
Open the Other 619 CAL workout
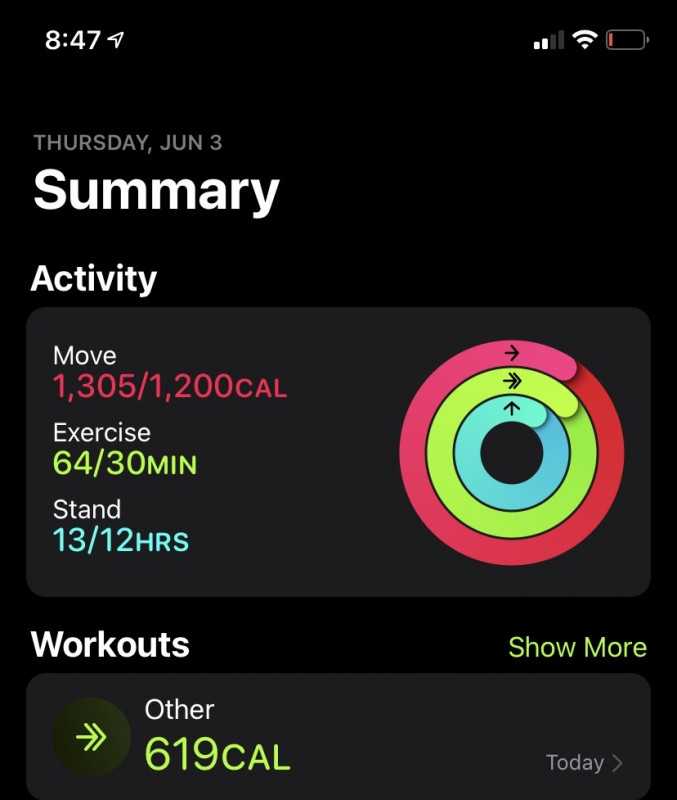click(338, 738)
